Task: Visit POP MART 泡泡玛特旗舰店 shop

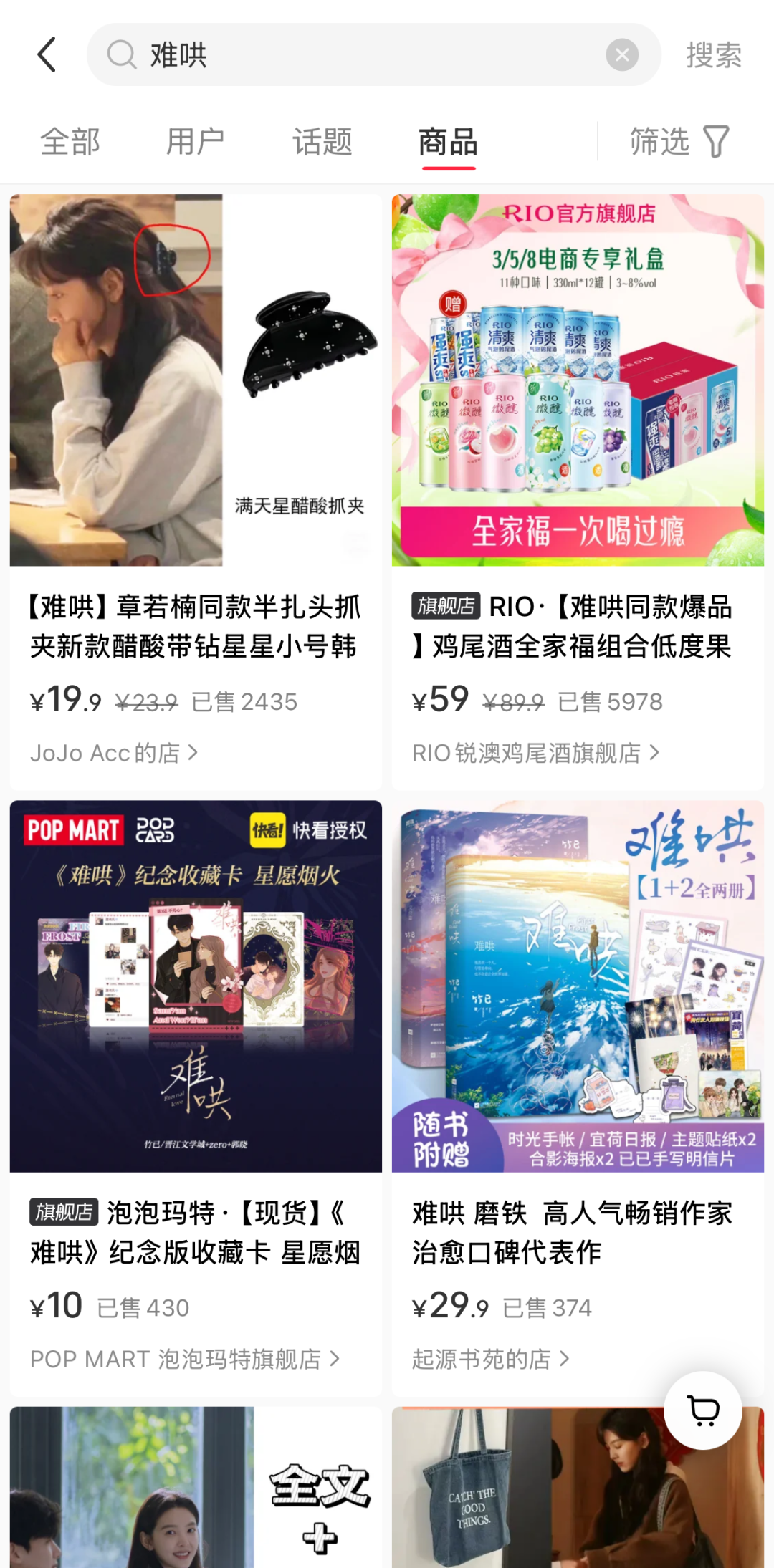Action: coord(184,1359)
